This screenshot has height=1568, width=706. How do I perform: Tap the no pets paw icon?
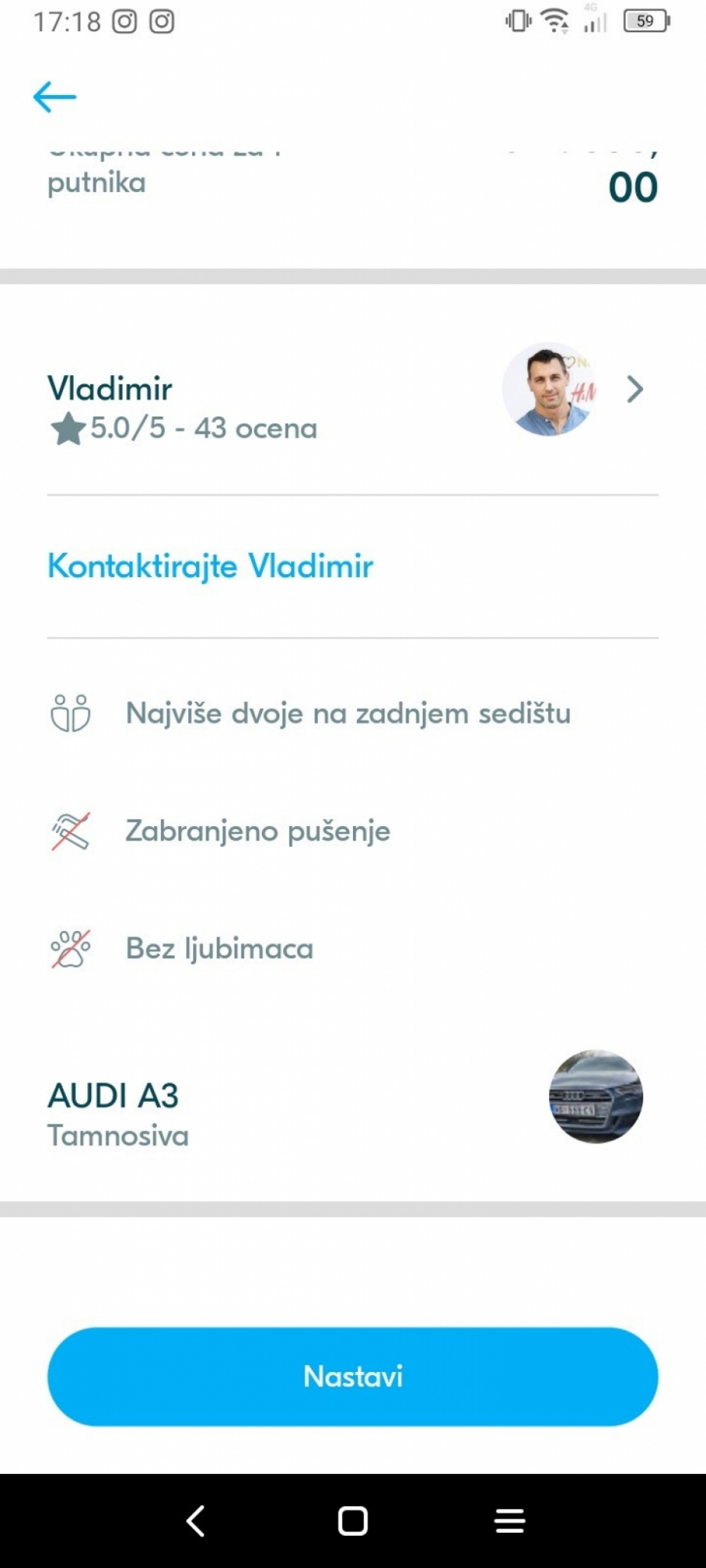(69, 948)
